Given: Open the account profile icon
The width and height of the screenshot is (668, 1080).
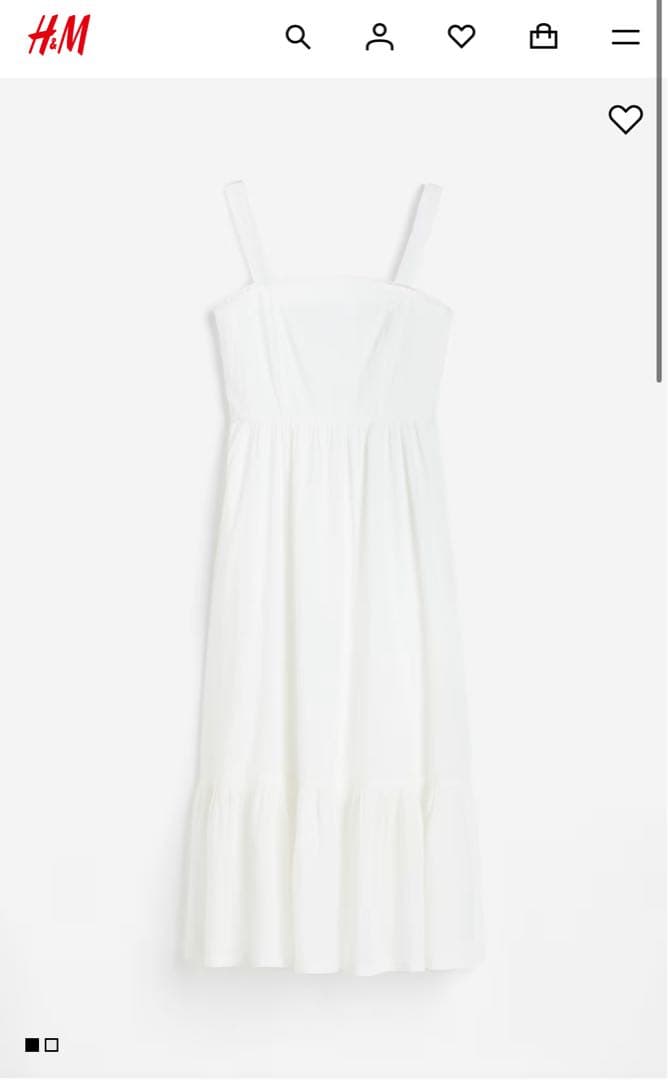Looking at the screenshot, I should click(380, 37).
